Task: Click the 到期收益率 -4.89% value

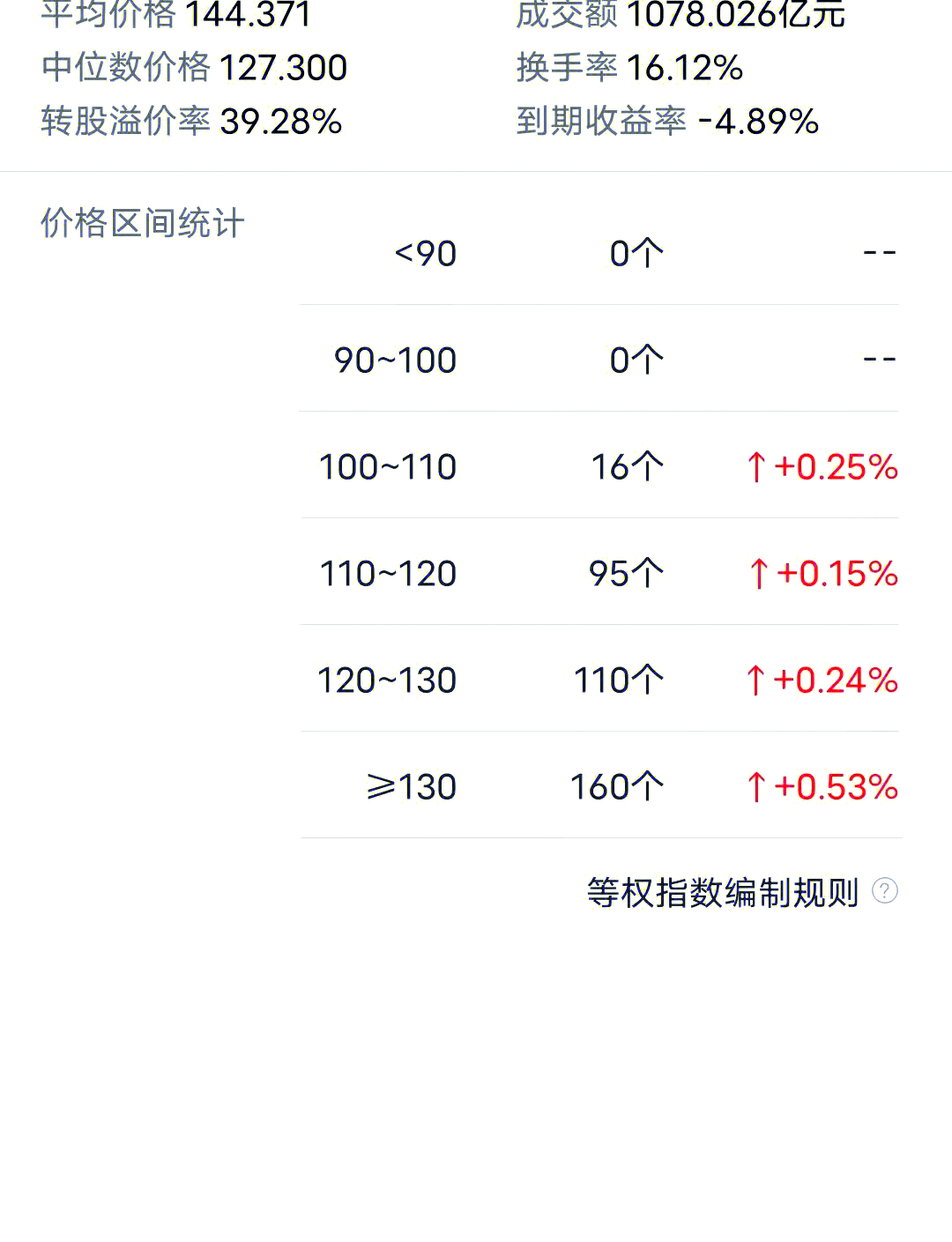Action: coord(667,121)
